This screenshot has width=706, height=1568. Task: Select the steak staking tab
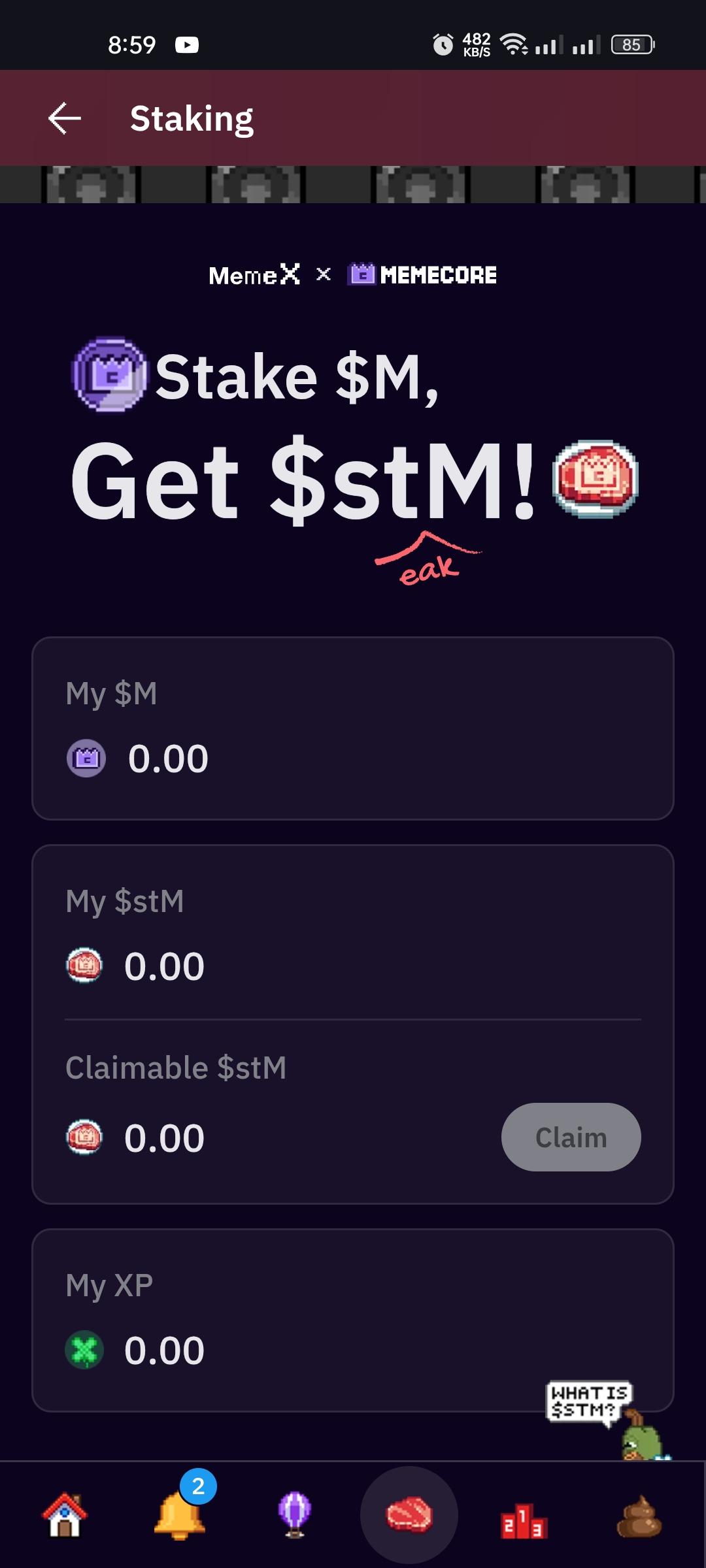coord(409,1514)
